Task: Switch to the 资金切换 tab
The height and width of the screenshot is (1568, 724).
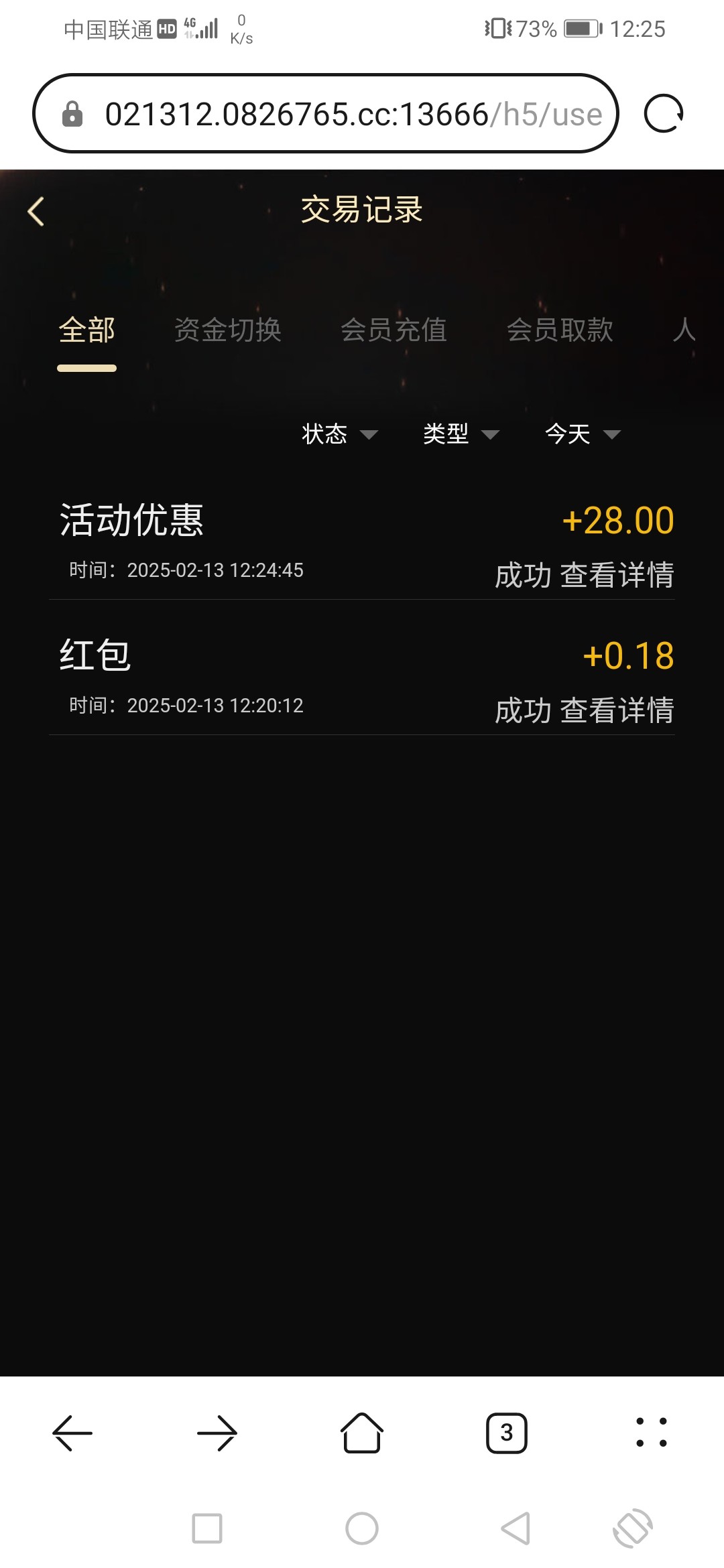Action: coord(227,330)
